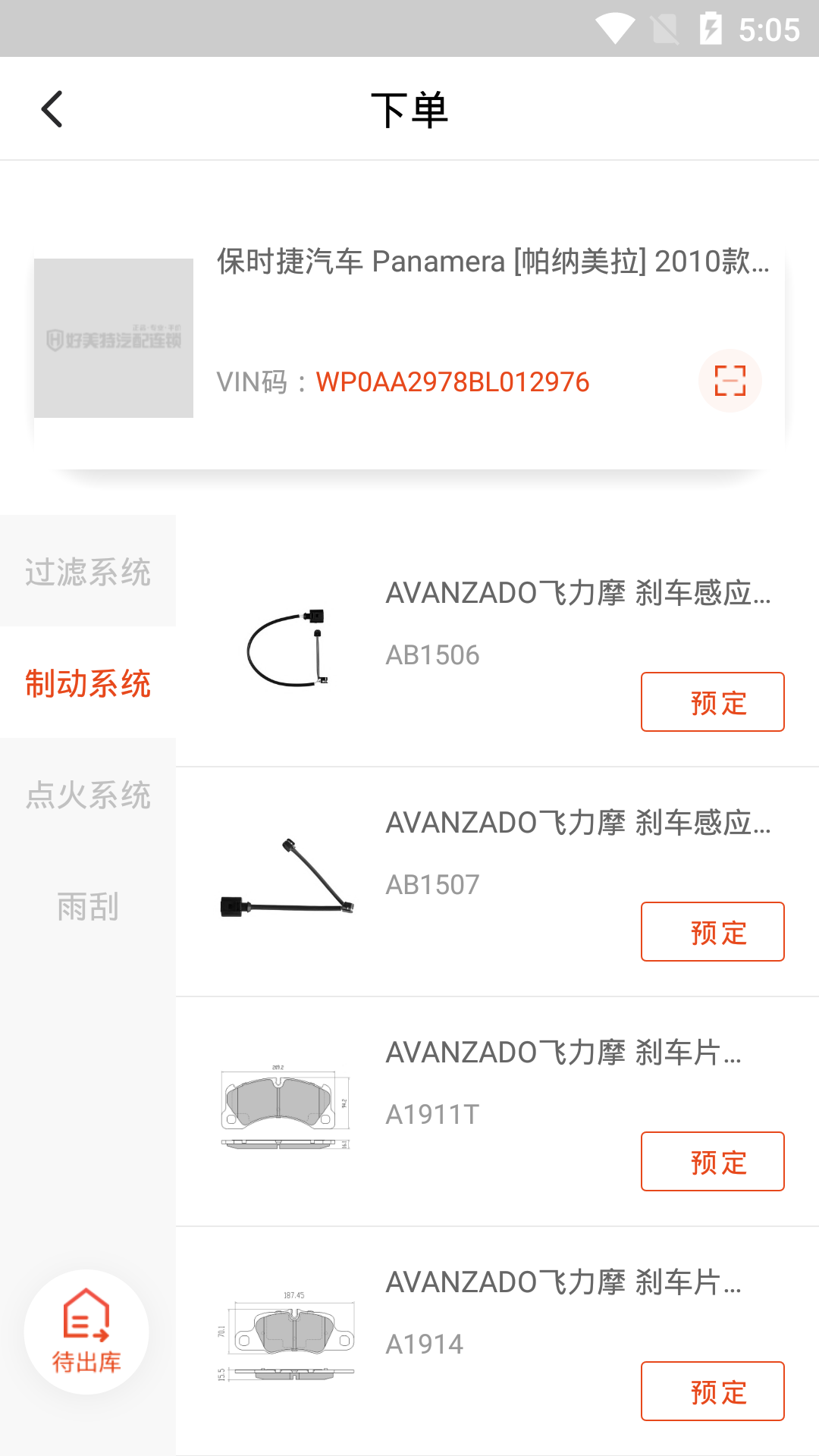Reserve part AB1507 with 预定

(712, 932)
